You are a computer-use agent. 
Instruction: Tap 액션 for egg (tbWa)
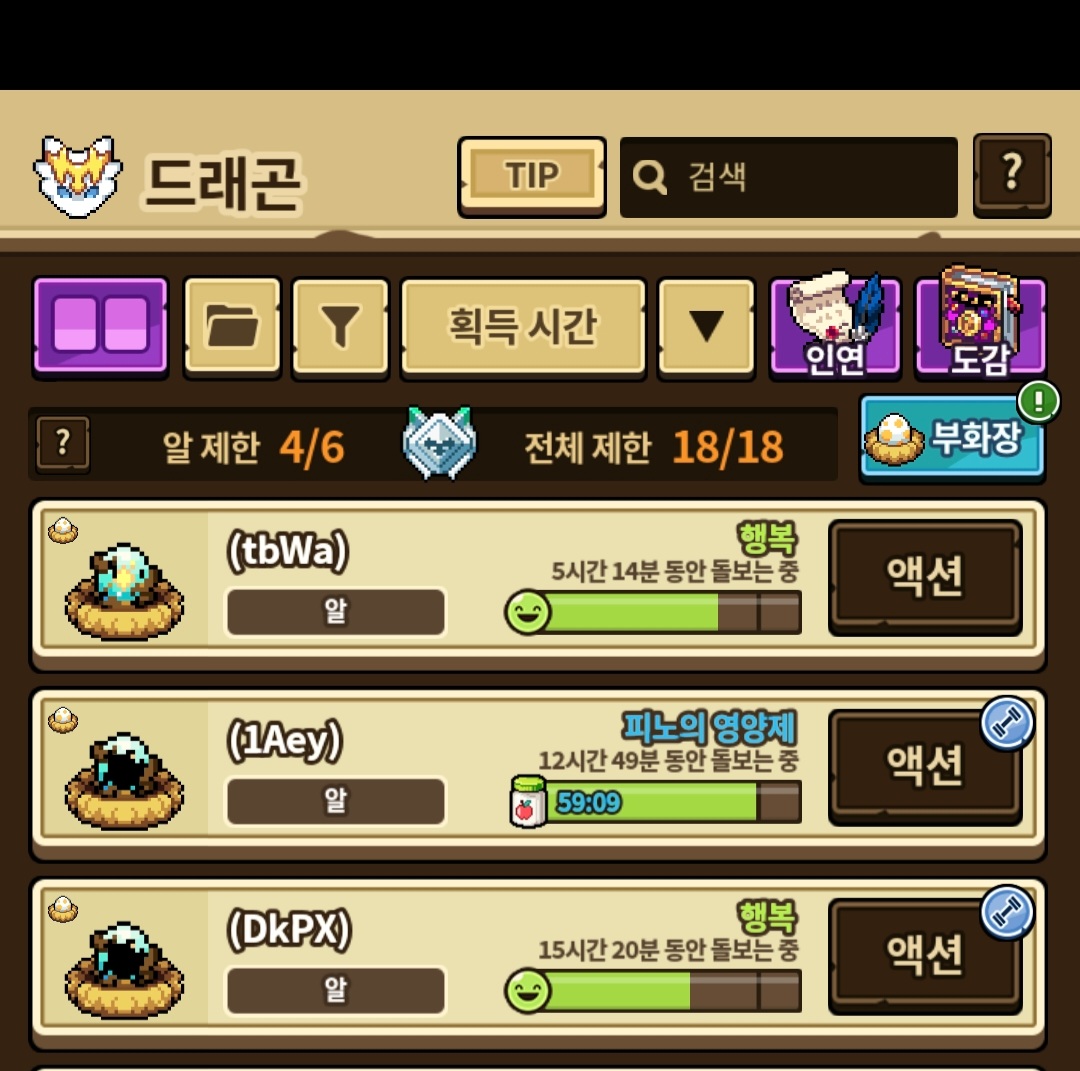tap(925, 576)
